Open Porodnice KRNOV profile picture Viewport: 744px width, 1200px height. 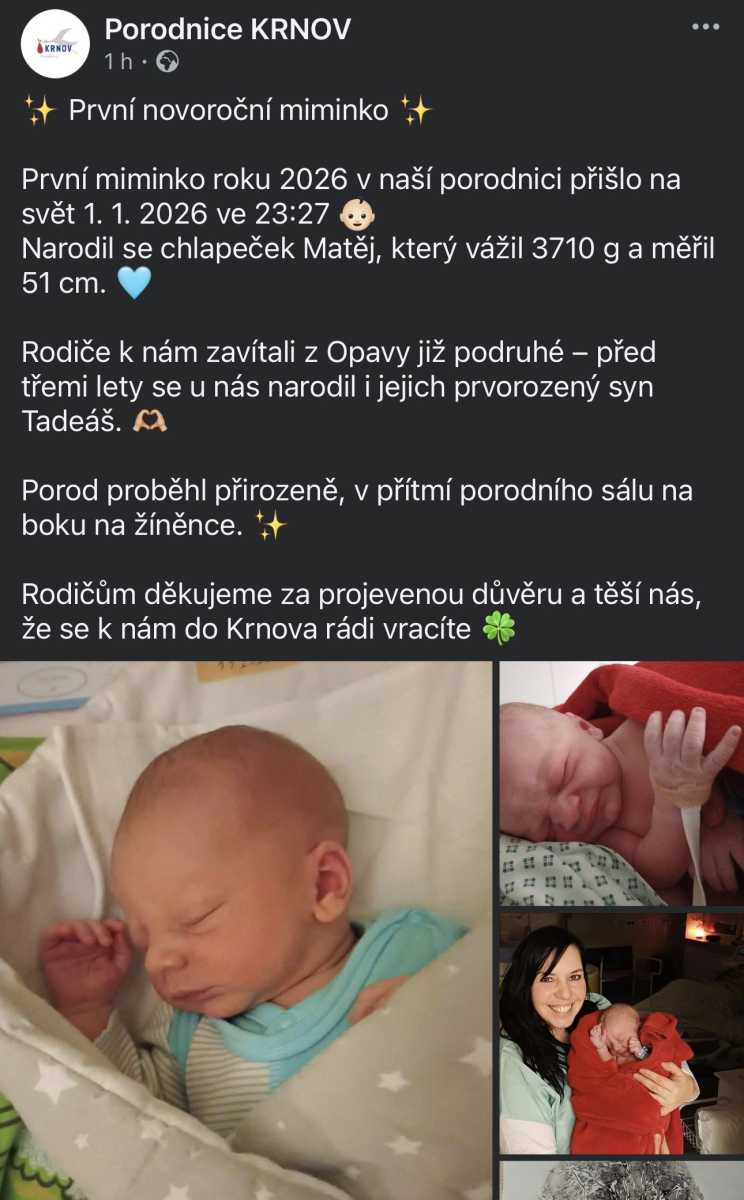[55, 44]
